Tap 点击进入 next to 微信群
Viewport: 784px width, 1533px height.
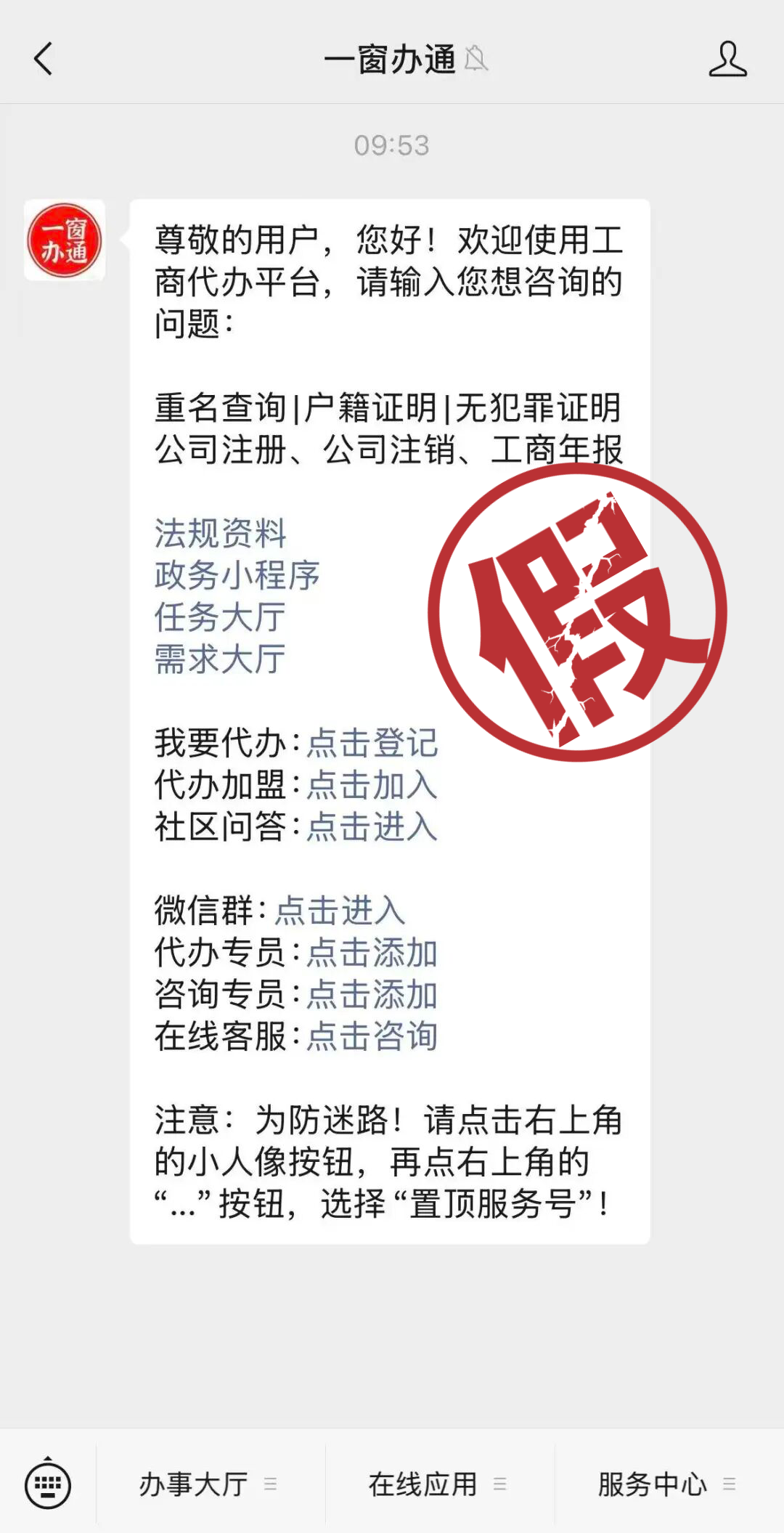coord(340,911)
